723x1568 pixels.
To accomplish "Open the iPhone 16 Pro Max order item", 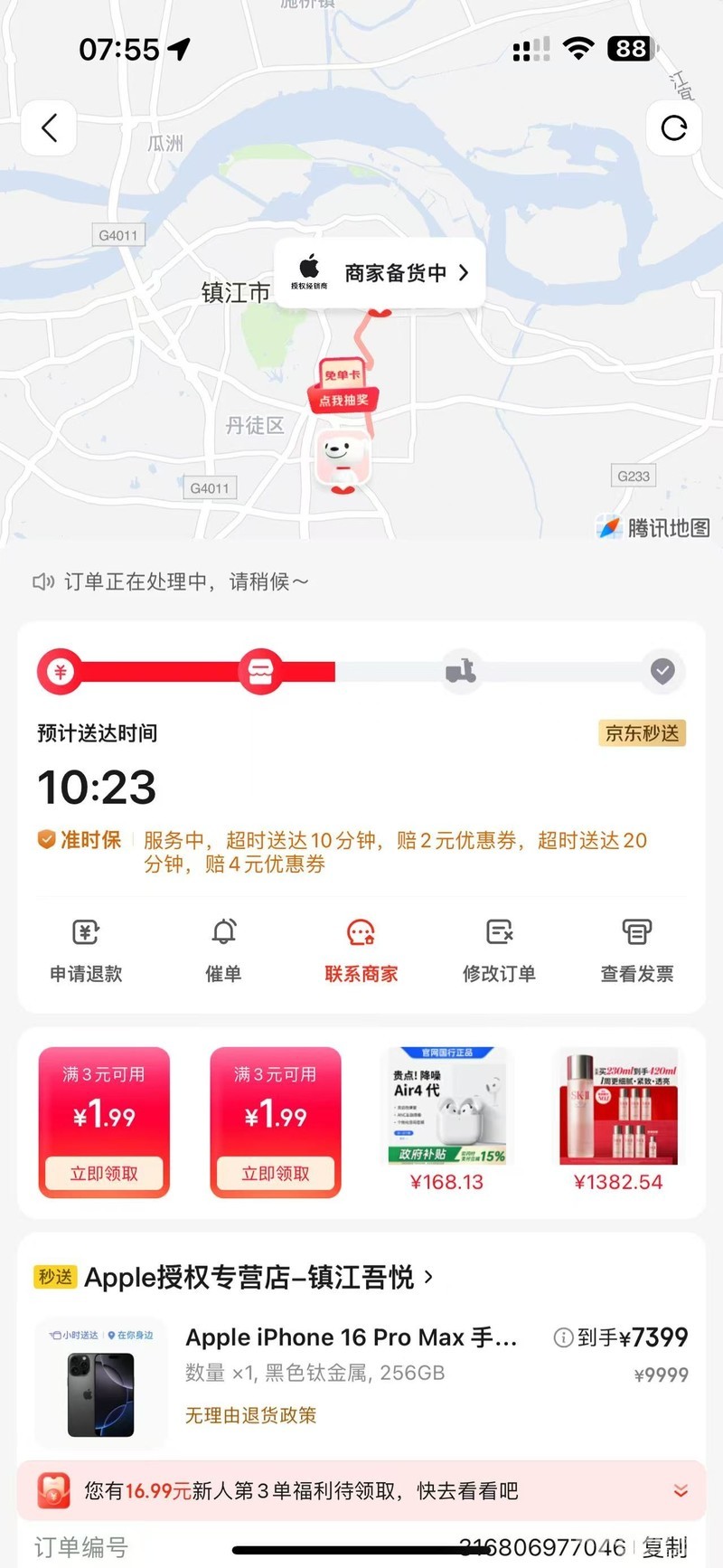I will coord(351,1337).
